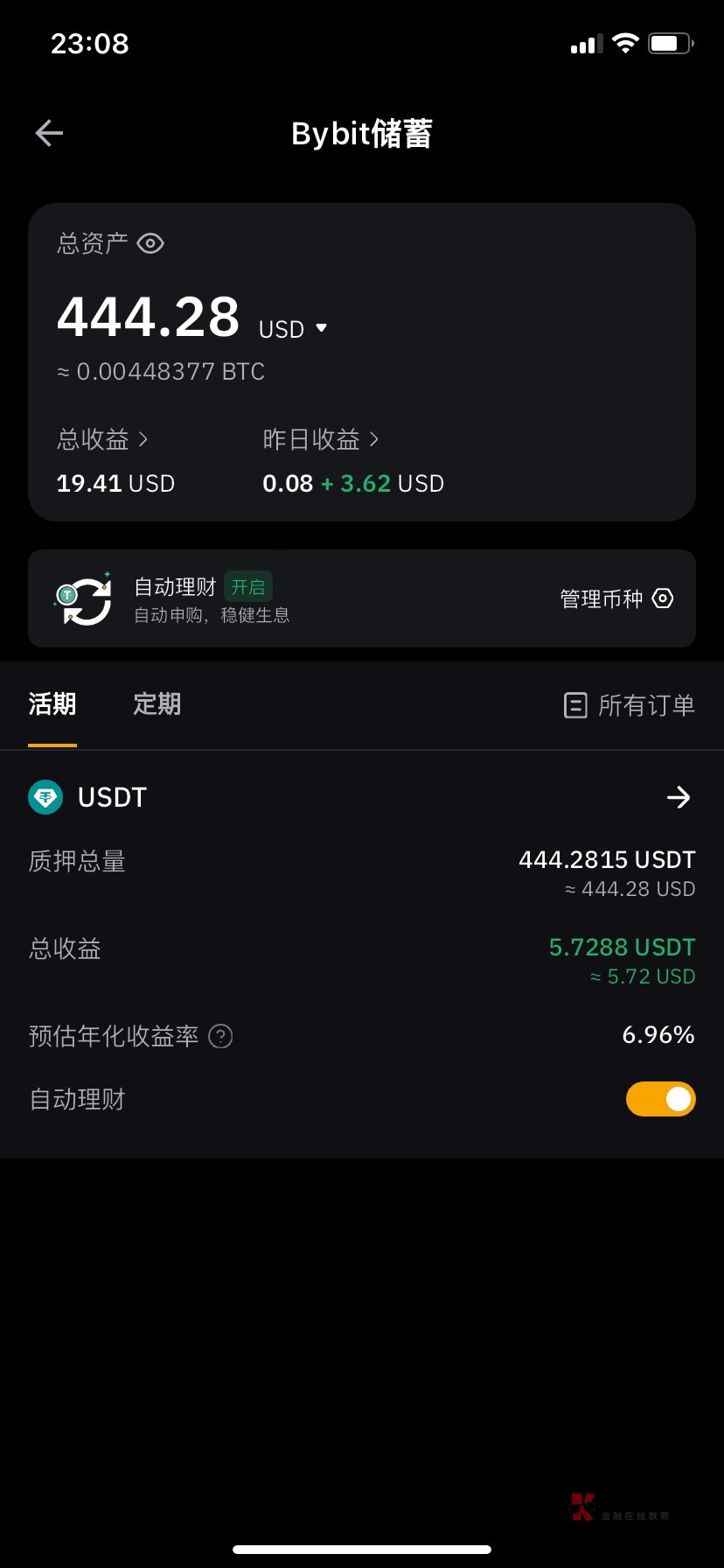The height and width of the screenshot is (1568, 724).
Task: Go back using the top-left arrow
Action: 49,133
